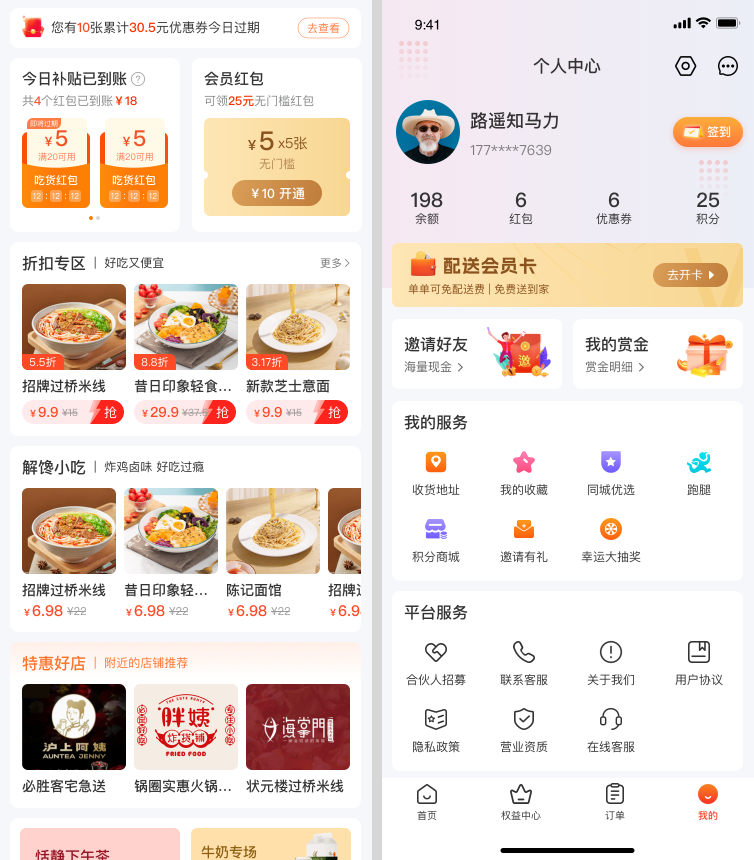Switch to the 首页 tab

pos(427,802)
